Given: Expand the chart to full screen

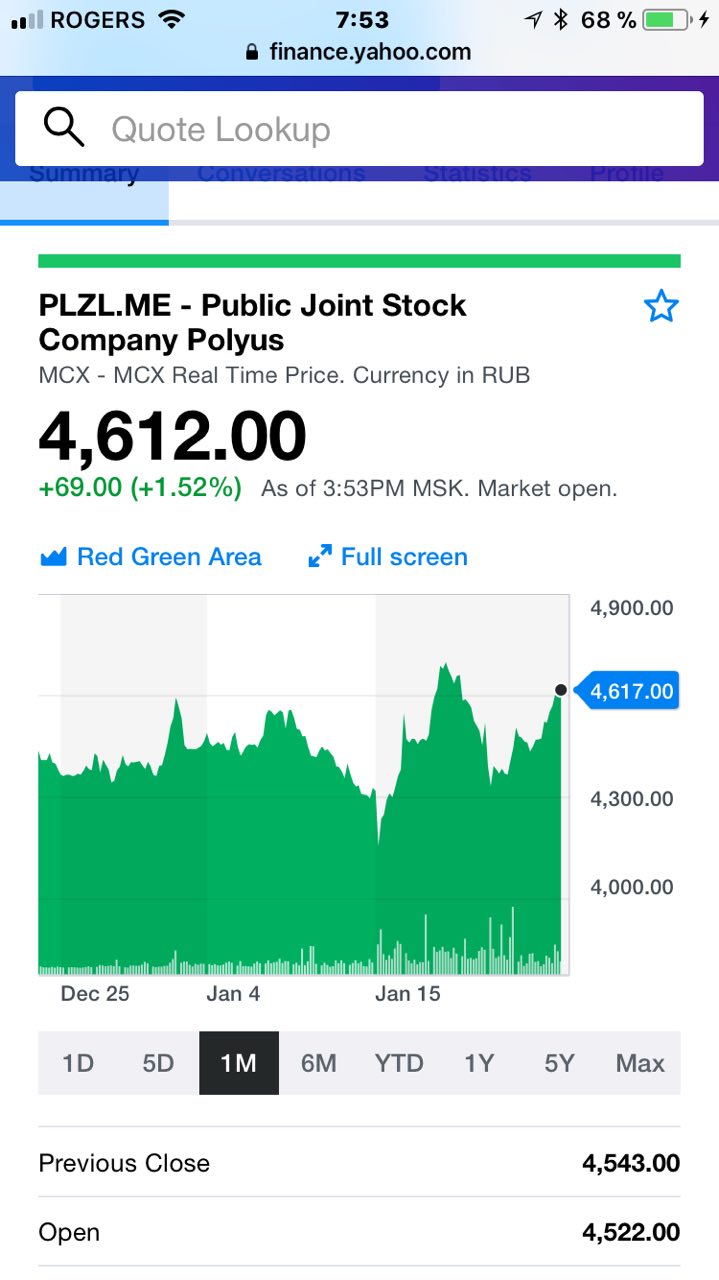Looking at the screenshot, I should 388,557.
